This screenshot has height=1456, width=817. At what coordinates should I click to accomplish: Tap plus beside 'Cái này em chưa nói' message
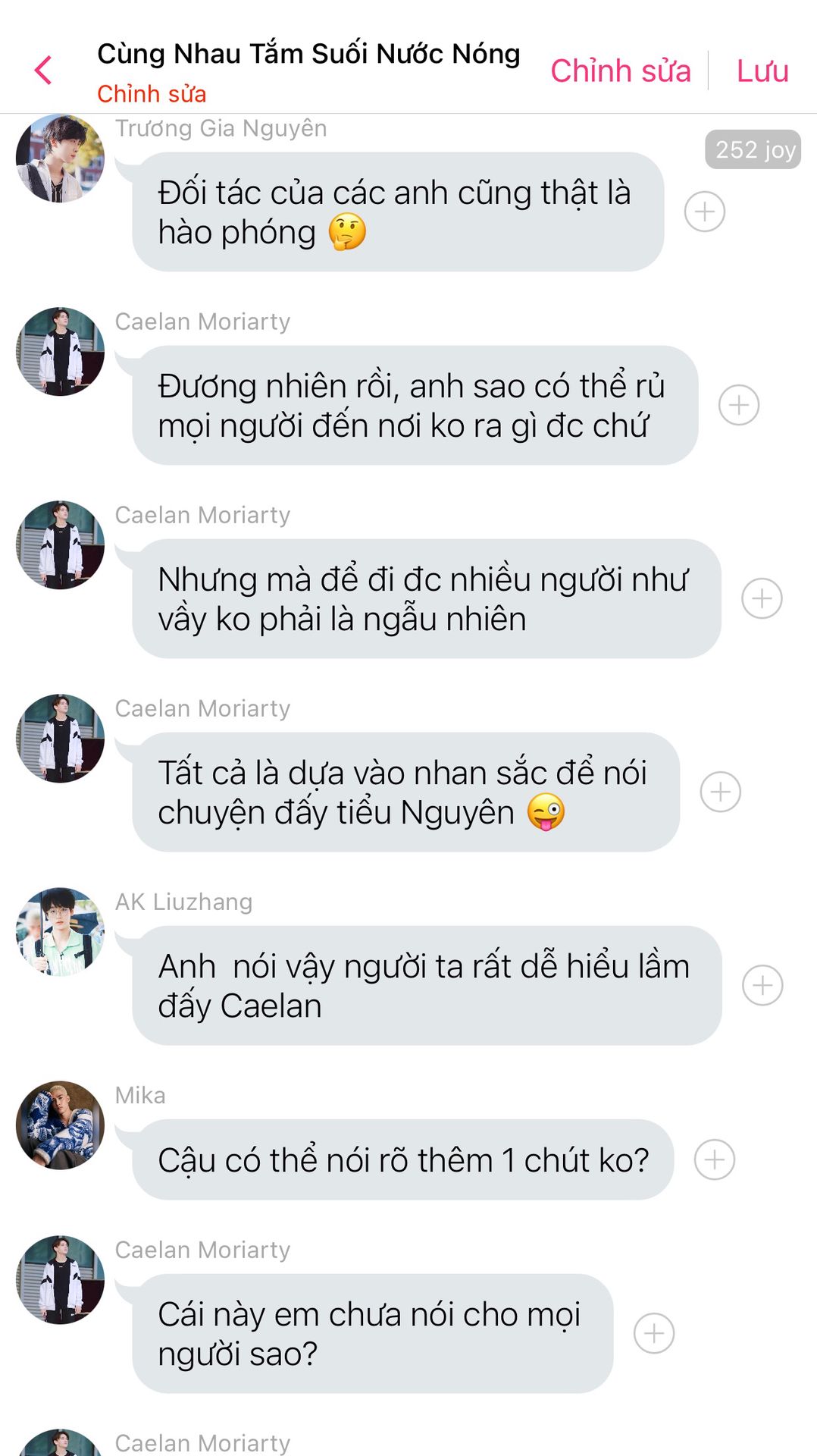[653, 1333]
